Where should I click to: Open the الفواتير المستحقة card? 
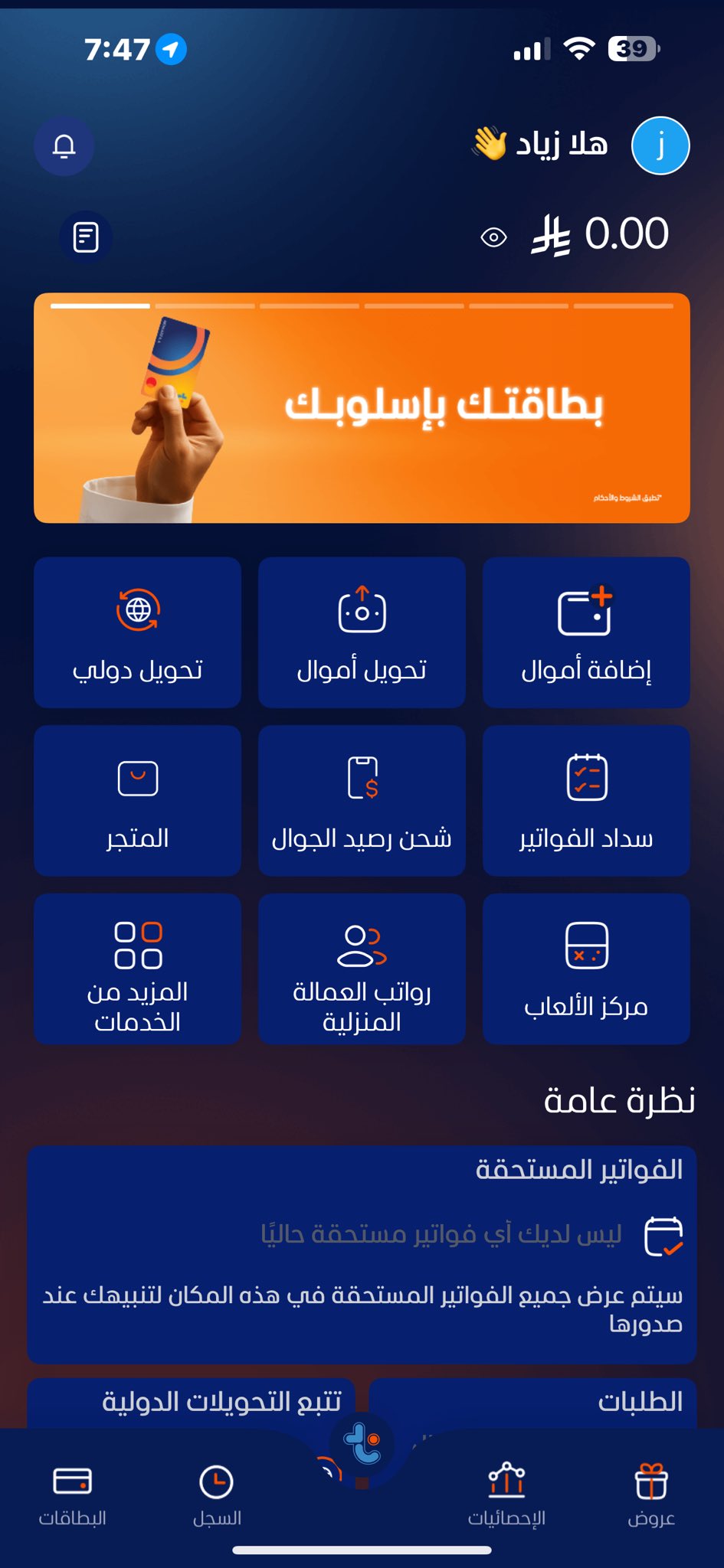pyautogui.click(x=362, y=1254)
